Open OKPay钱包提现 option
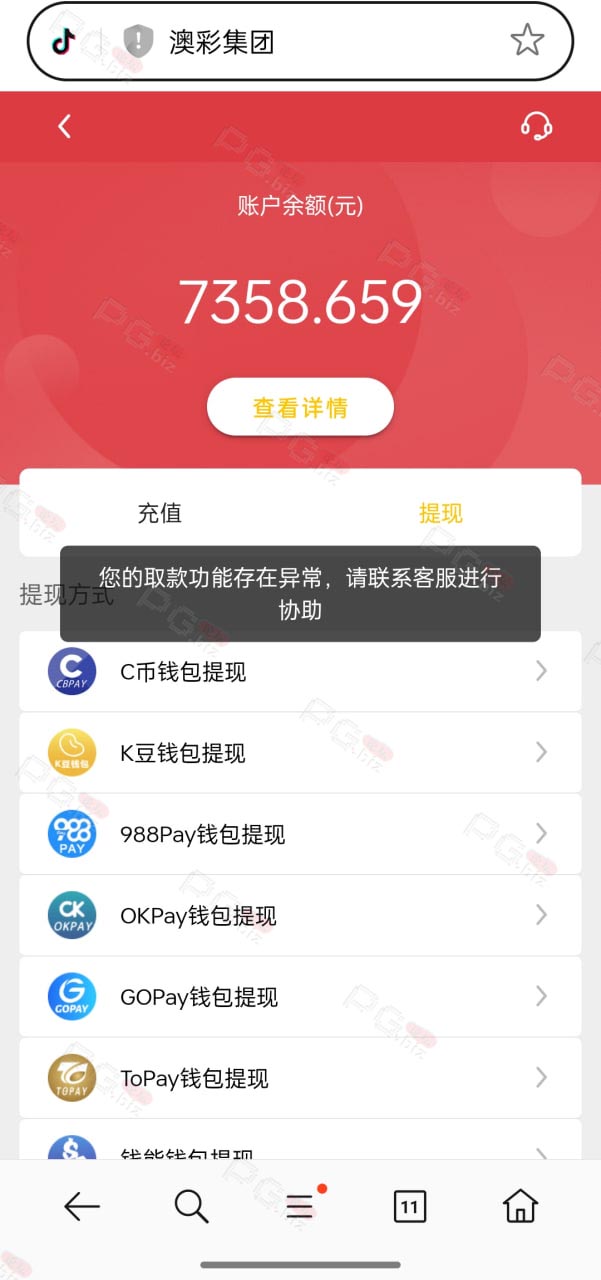This screenshot has height=1280, width=601. click(300, 915)
